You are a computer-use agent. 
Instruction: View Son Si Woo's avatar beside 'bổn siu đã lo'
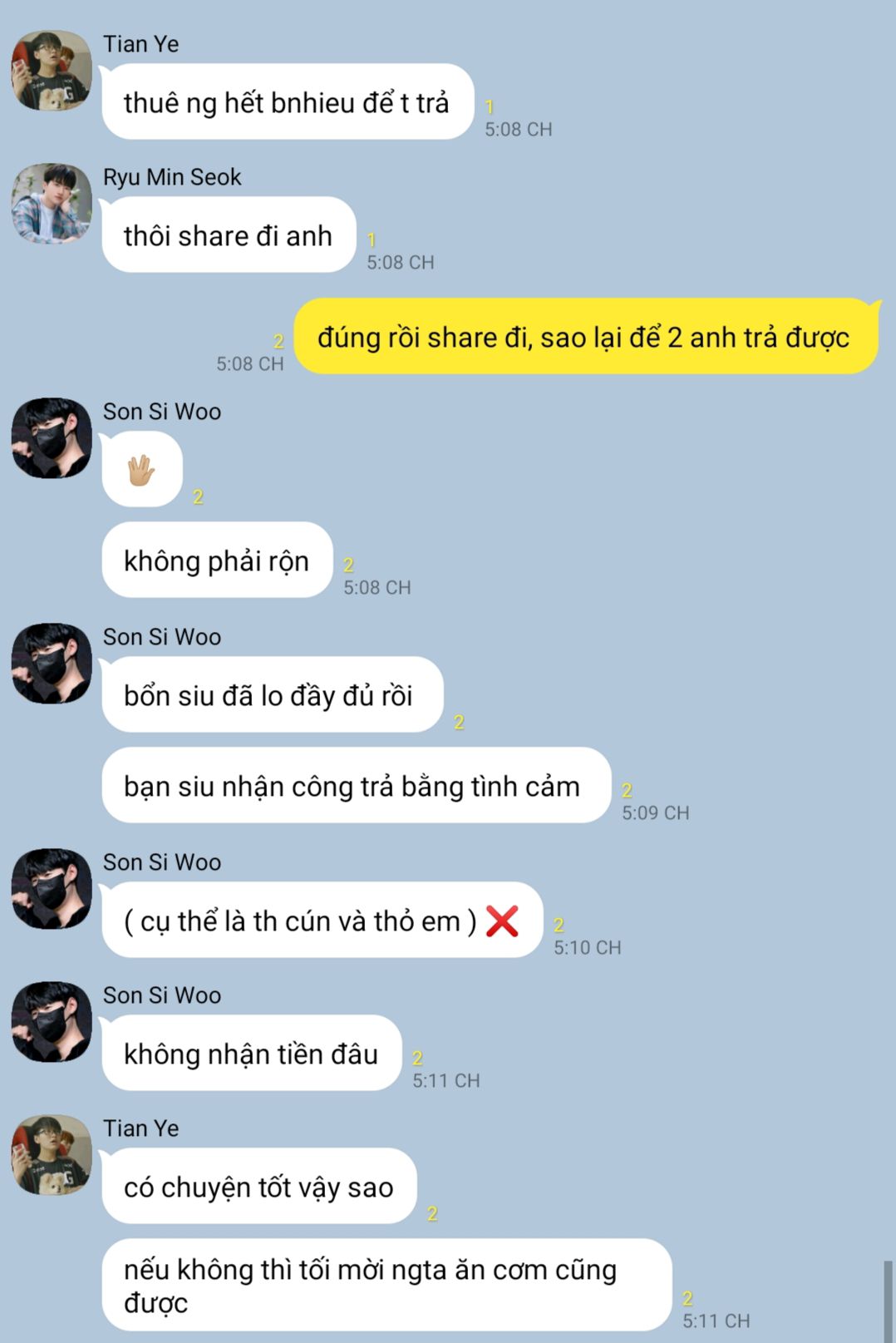click(x=52, y=664)
